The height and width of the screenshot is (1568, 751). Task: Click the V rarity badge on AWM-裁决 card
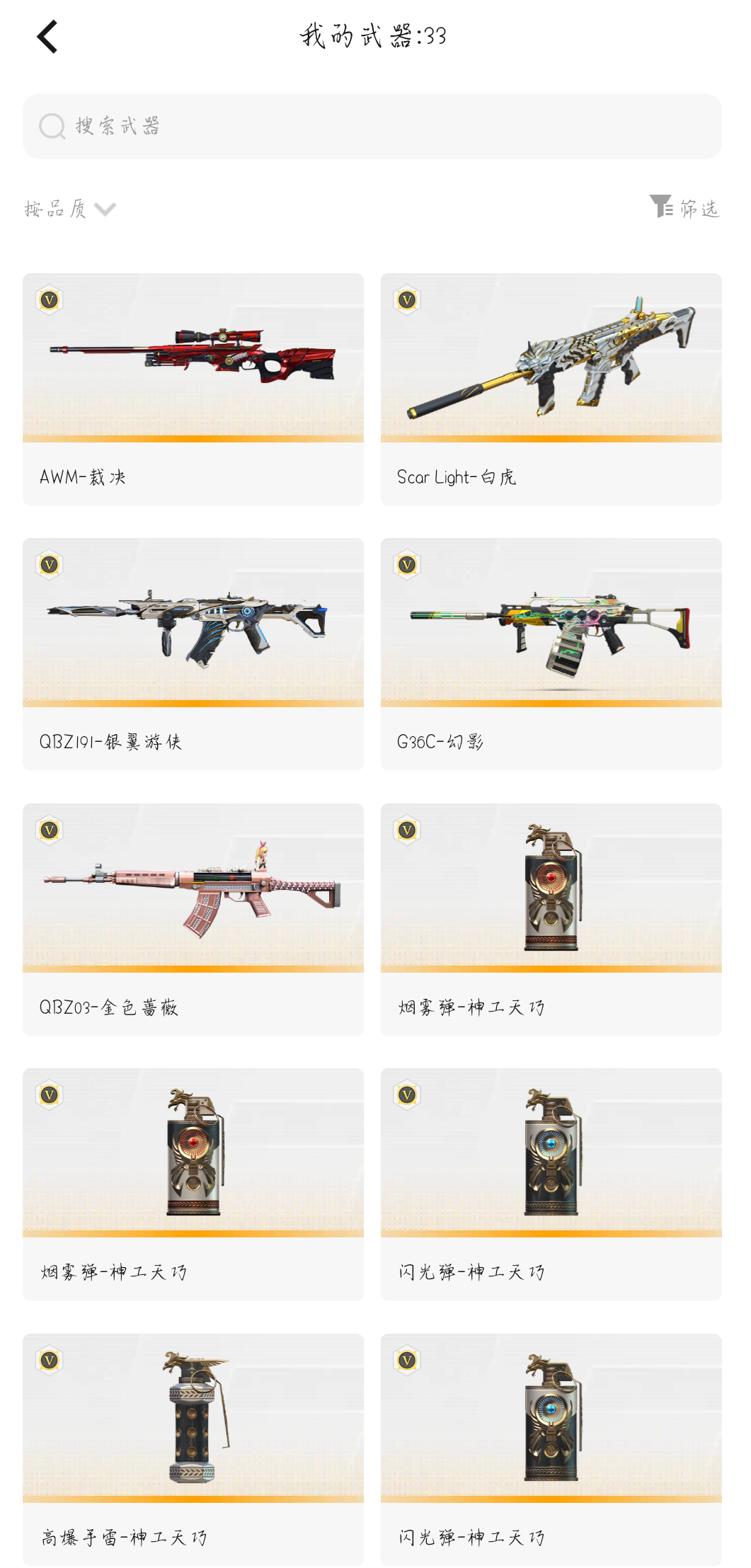tap(50, 300)
